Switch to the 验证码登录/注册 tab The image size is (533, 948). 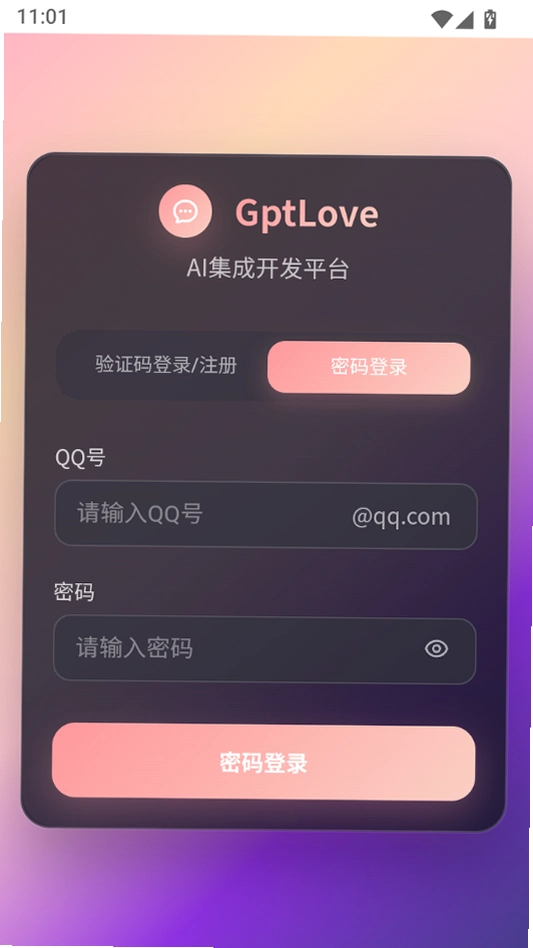pos(166,365)
